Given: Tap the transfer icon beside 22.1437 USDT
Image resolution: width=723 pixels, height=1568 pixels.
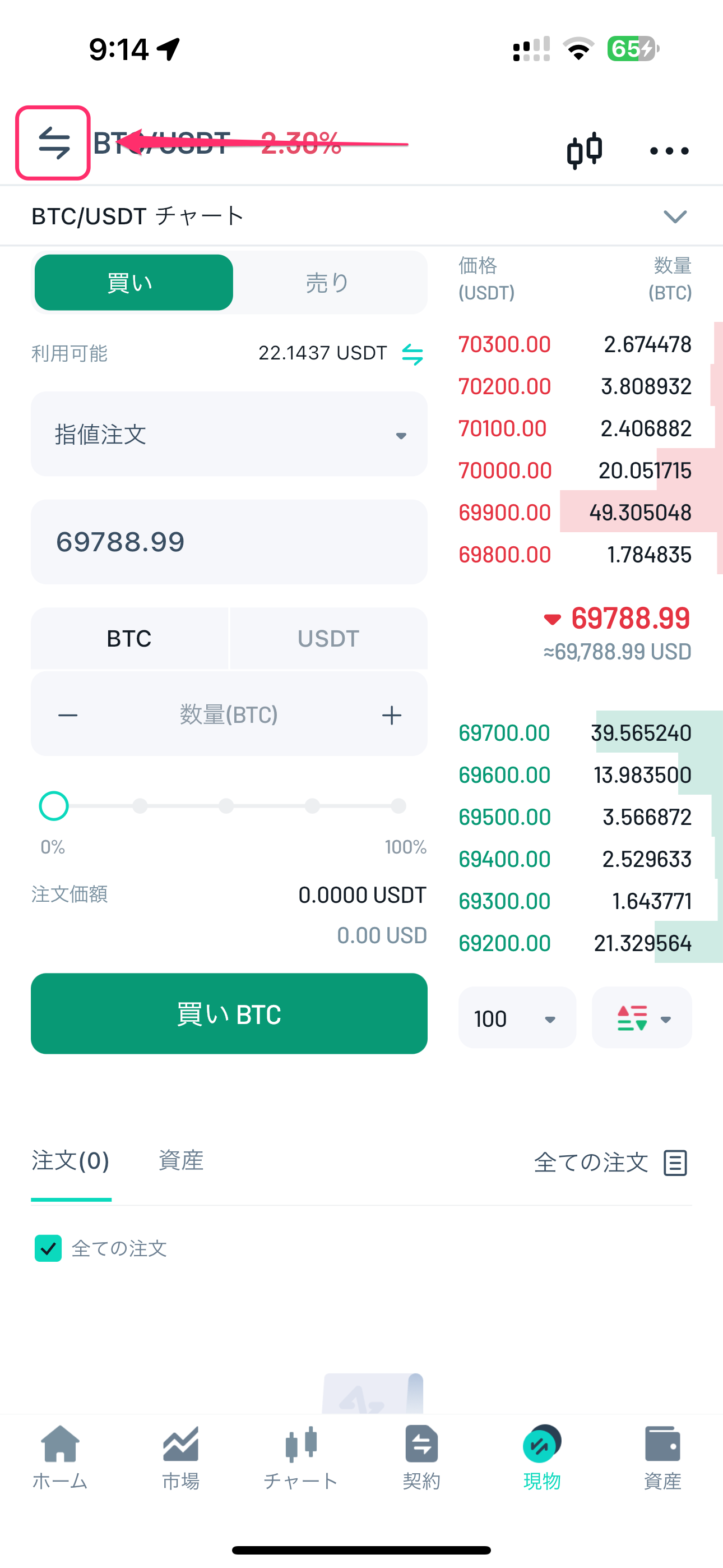Looking at the screenshot, I should pyautogui.click(x=413, y=354).
